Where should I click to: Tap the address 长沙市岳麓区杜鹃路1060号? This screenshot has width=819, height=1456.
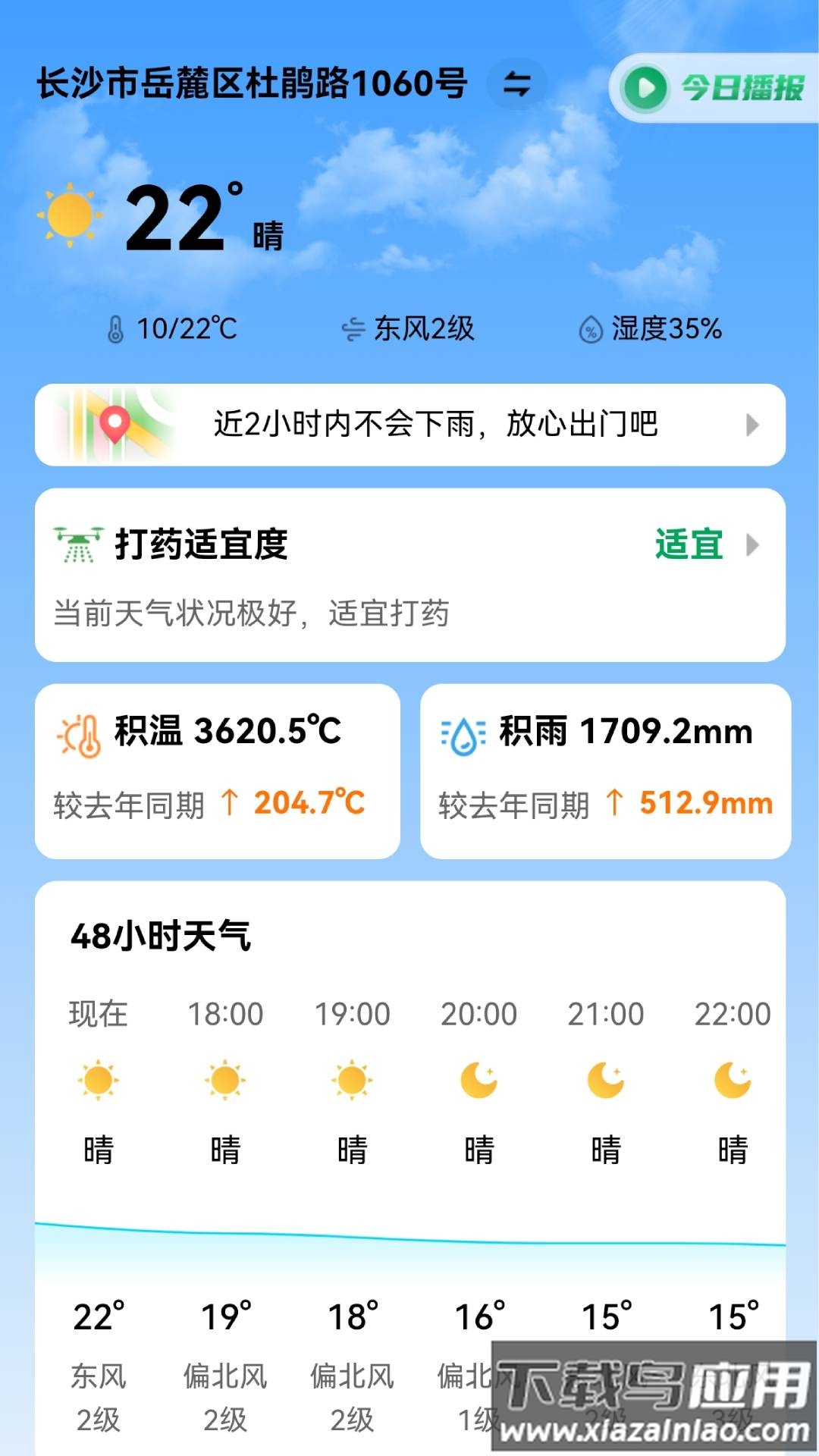(250, 83)
